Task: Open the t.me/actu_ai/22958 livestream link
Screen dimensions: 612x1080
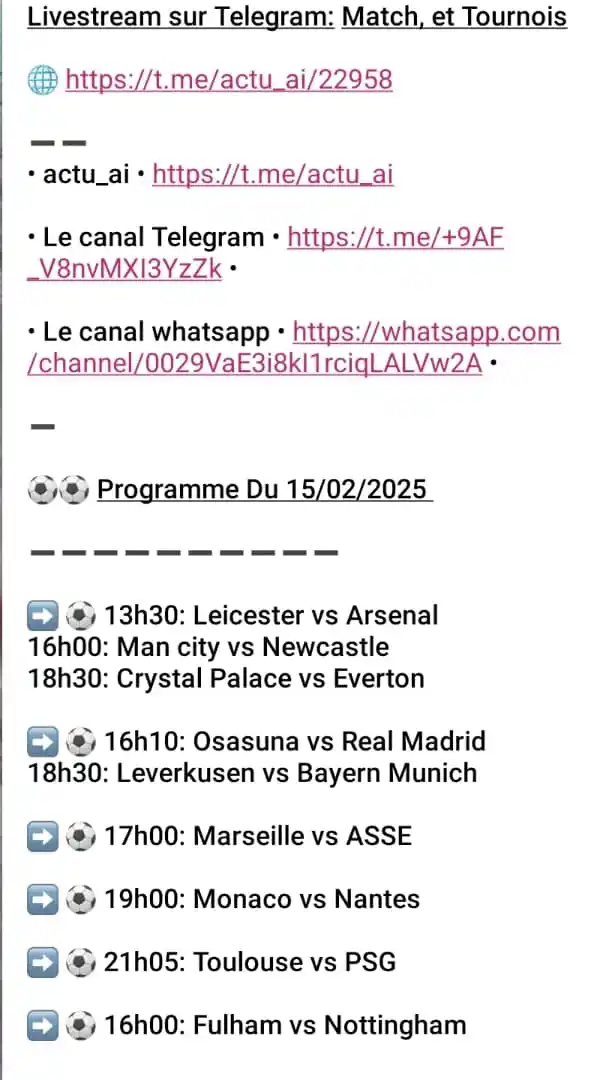Action: (x=228, y=80)
